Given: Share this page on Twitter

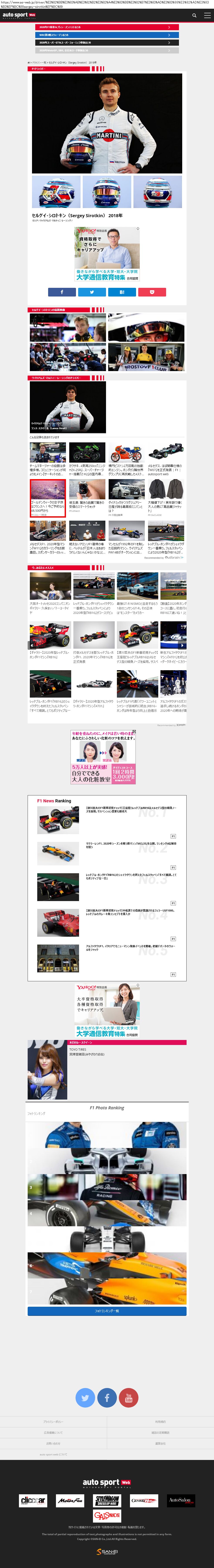Looking at the screenshot, I should [x=92, y=292].
